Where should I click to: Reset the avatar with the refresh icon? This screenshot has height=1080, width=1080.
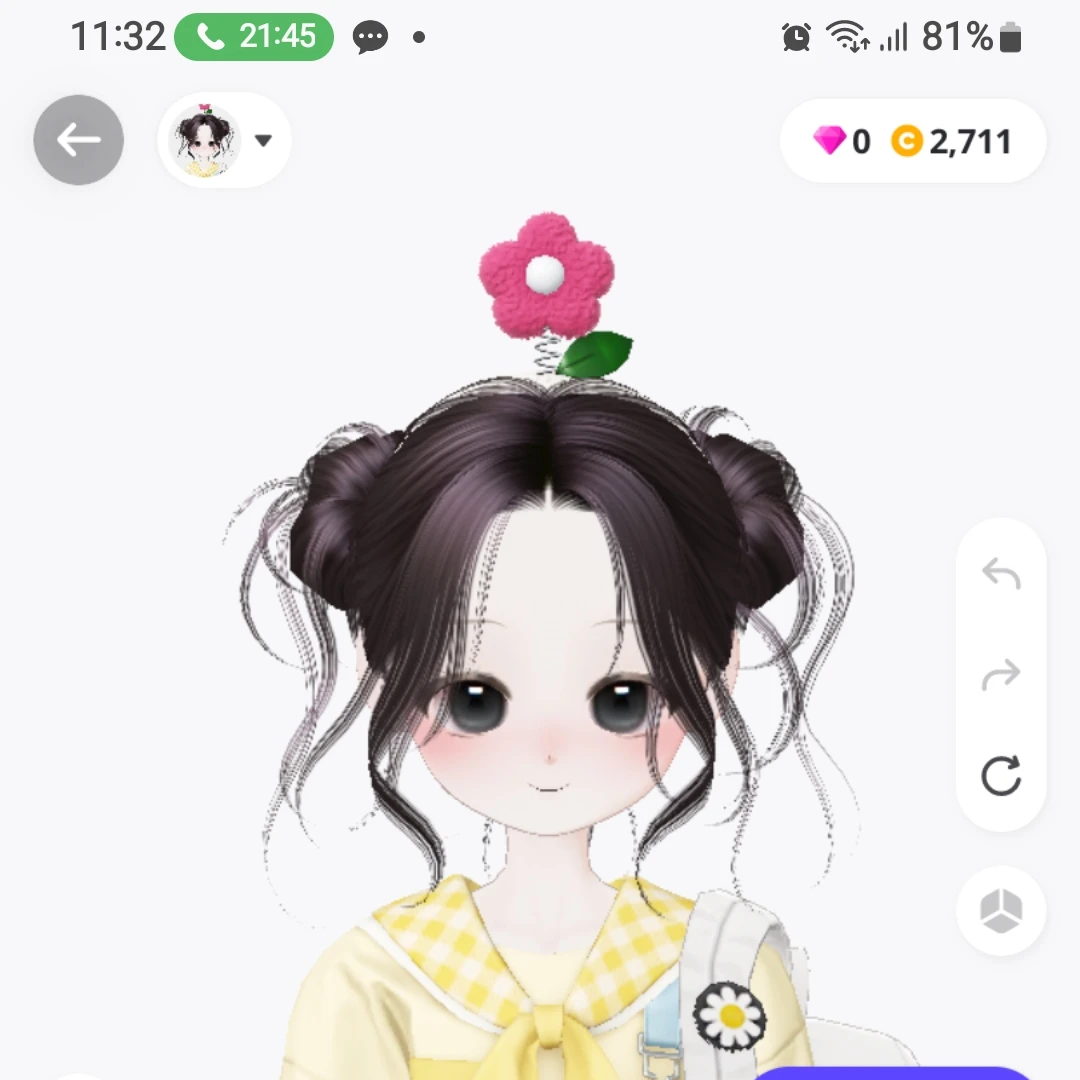pyautogui.click(x=1001, y=775)
